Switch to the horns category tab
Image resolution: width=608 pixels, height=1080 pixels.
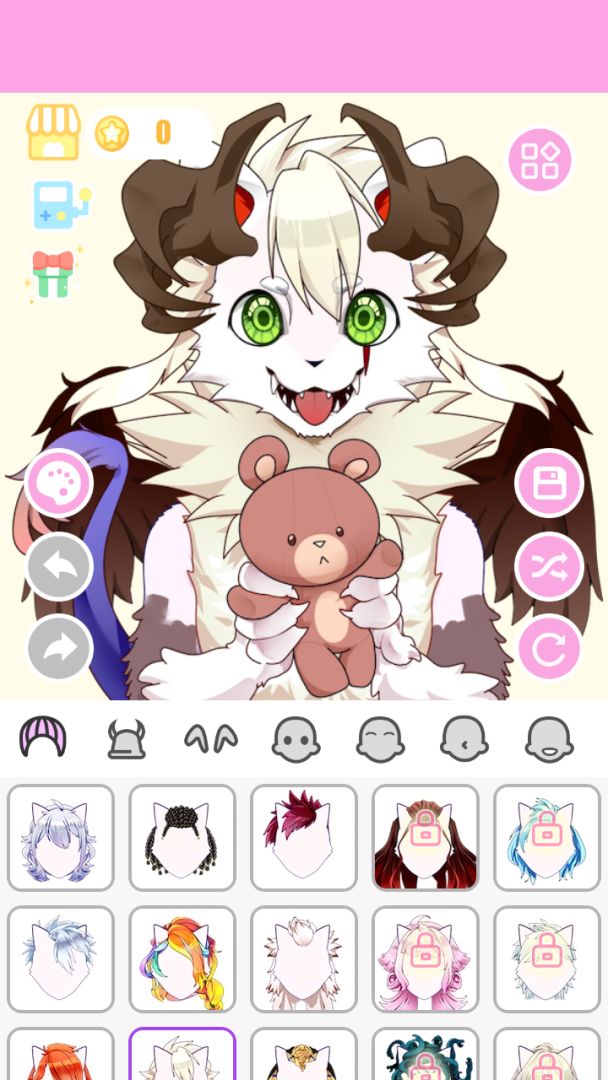click(127, 740)
